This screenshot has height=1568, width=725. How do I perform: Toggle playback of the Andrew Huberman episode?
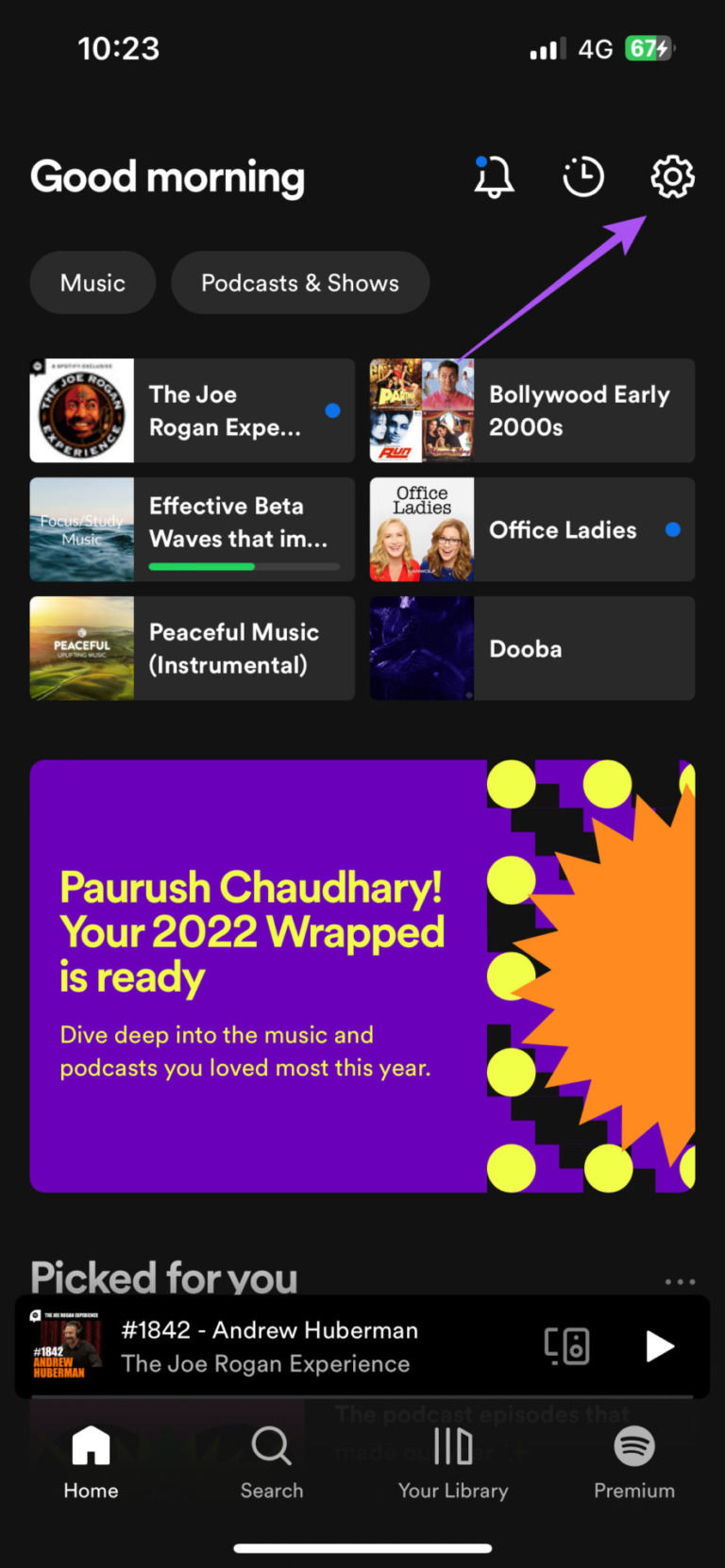pos(658,1346)
